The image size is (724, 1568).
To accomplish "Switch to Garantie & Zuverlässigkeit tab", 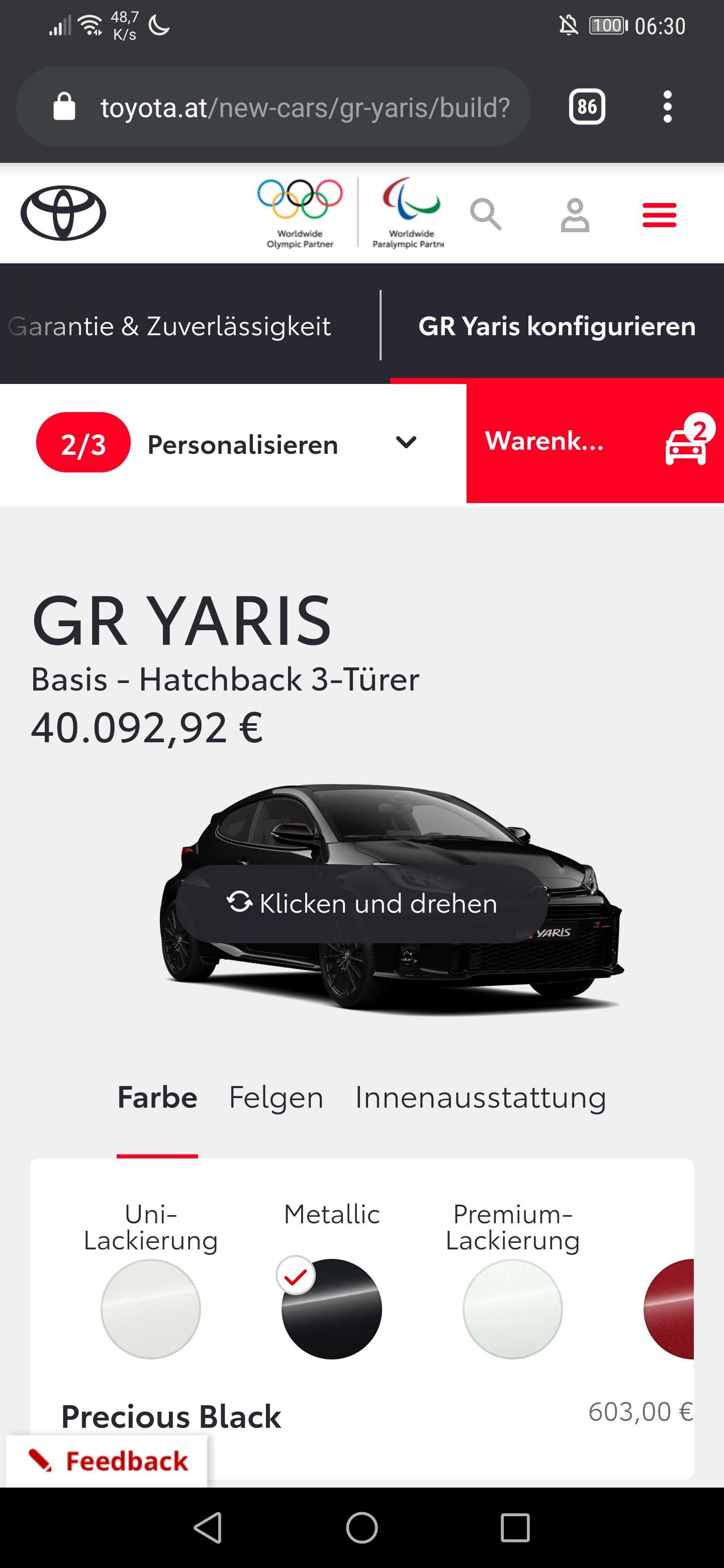I will click(x=169, y=326).
